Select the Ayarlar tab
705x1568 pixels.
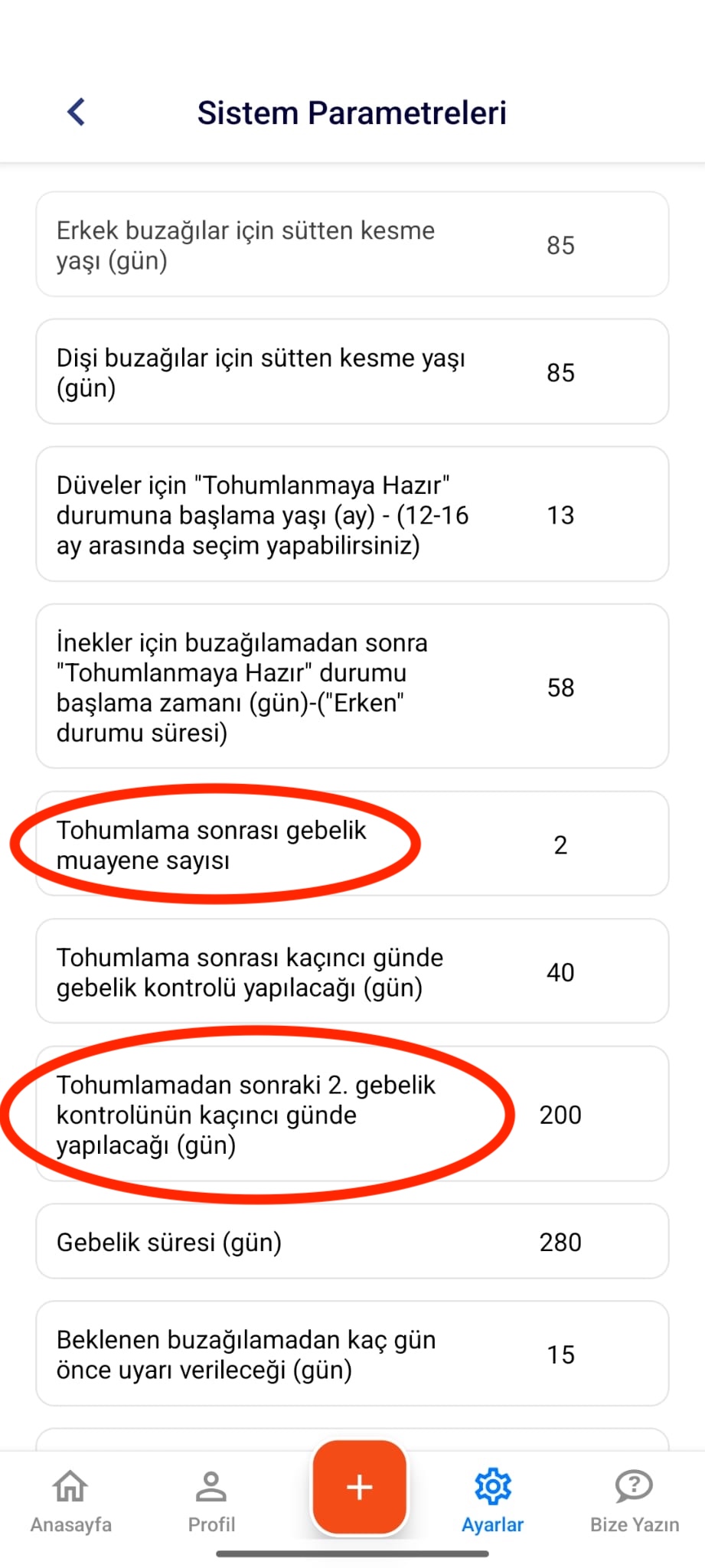click(492, 1501)
